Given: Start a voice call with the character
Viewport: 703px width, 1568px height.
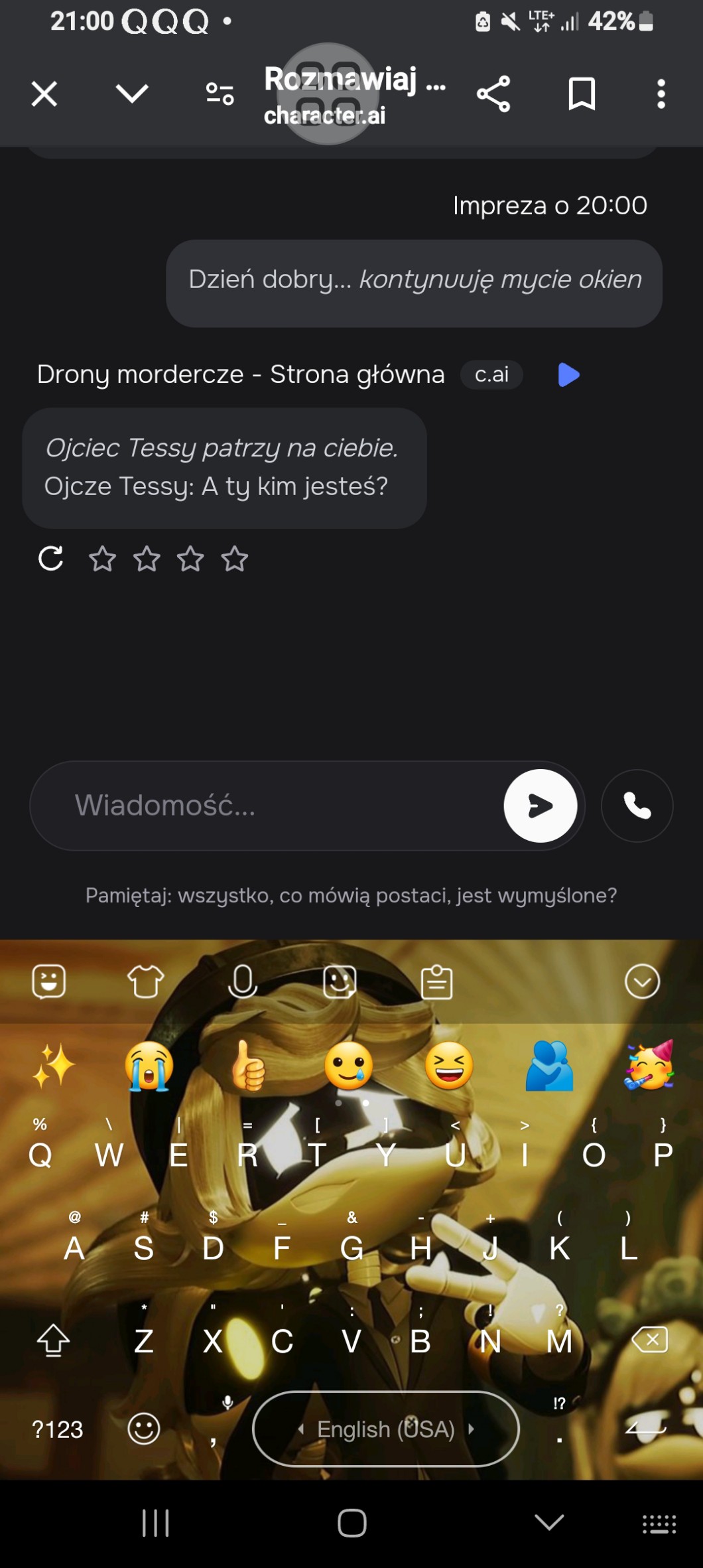Looking at the screenshot, I should click(637, 806).
